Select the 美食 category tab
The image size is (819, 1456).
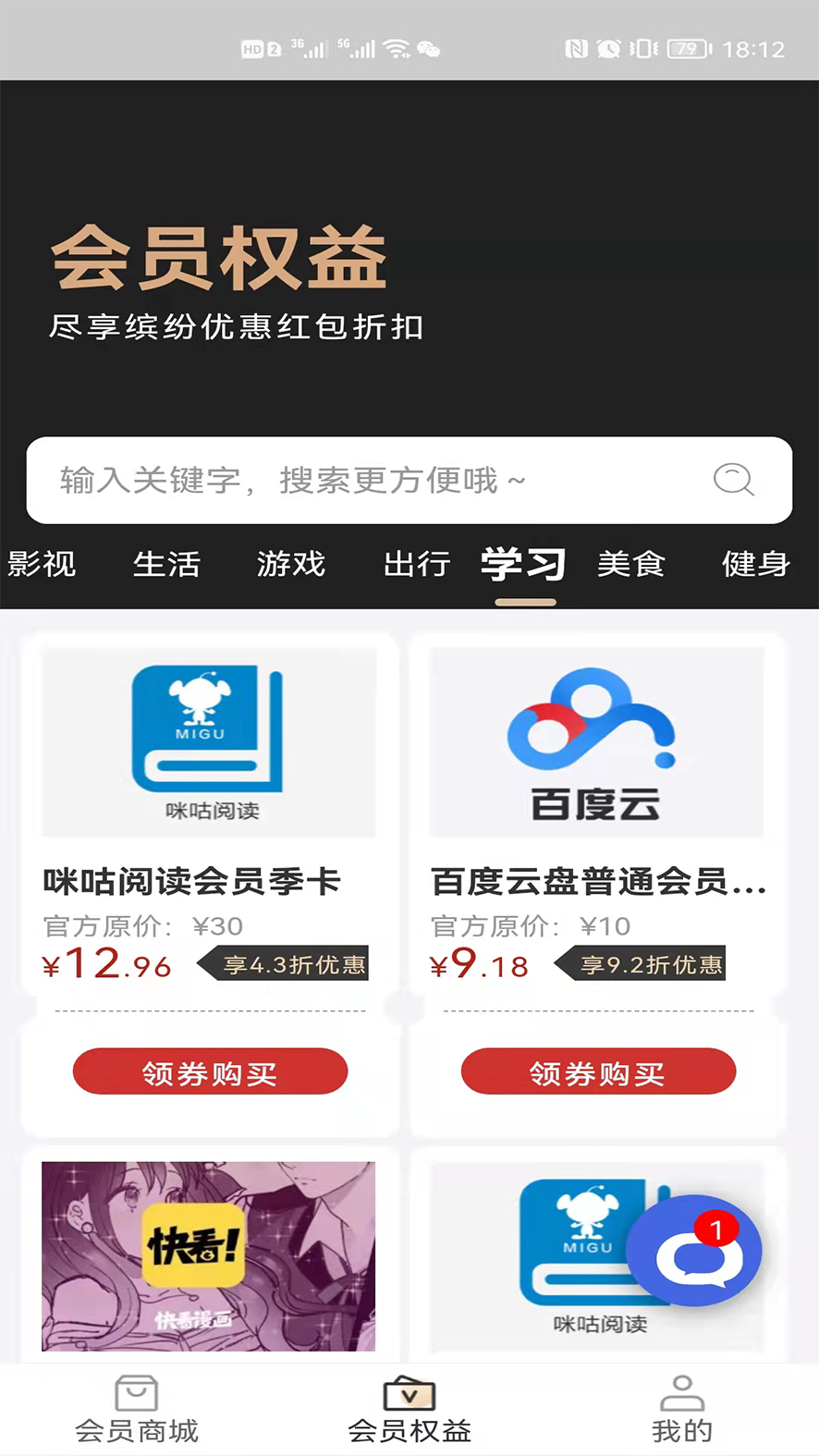pos(631,565)
